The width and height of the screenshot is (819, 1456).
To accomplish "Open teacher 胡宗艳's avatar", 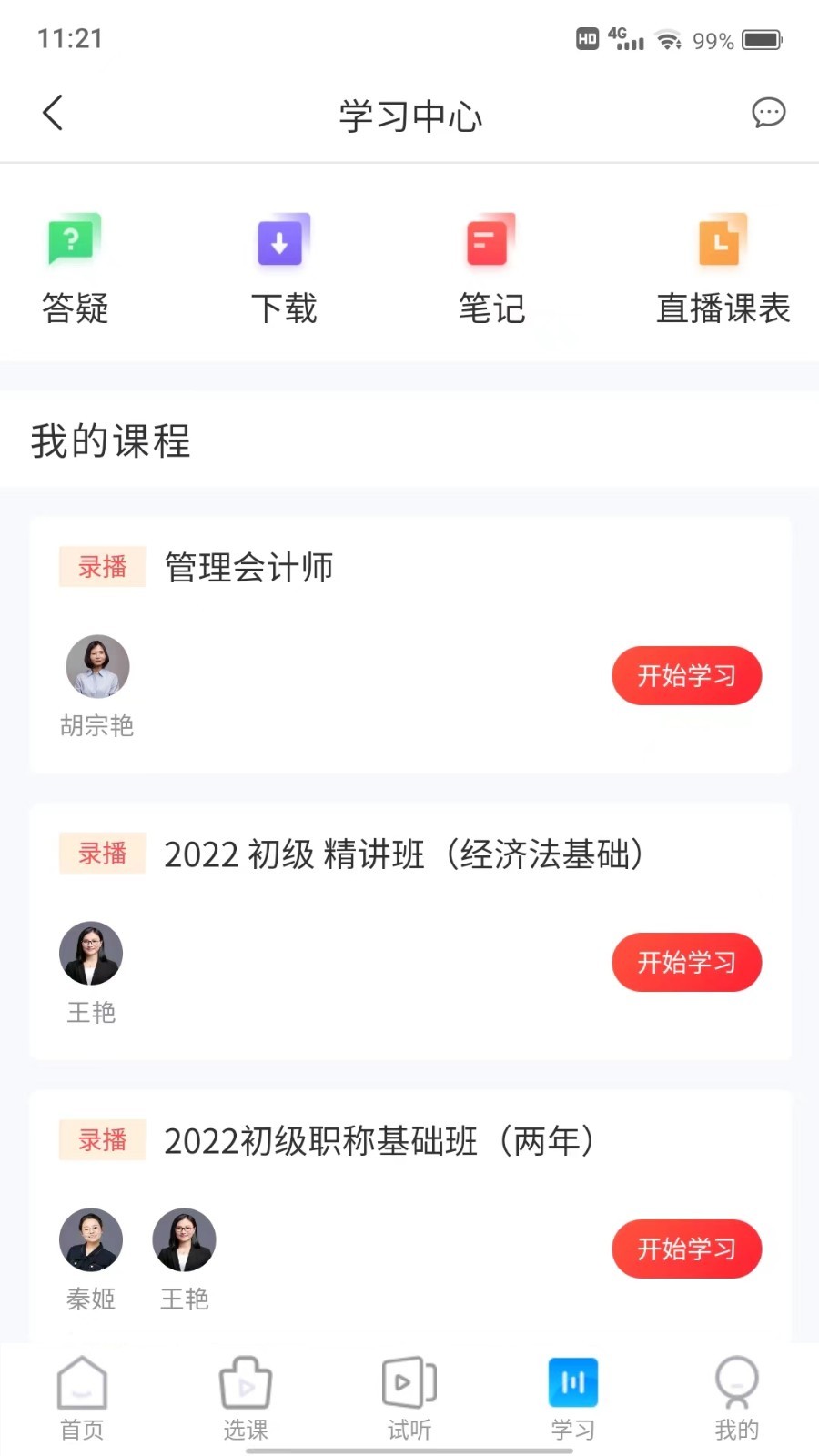I will pyautogui.click(x=96, y=665).
